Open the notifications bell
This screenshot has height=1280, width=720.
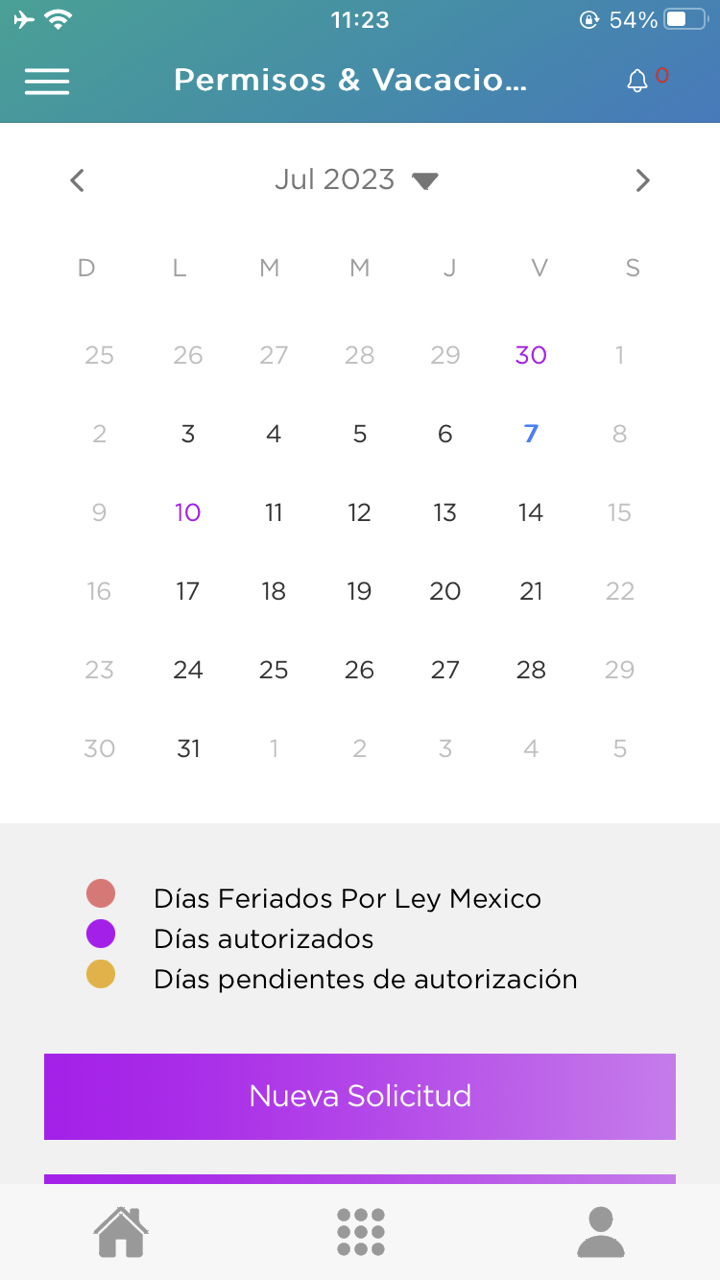(637, 81)
